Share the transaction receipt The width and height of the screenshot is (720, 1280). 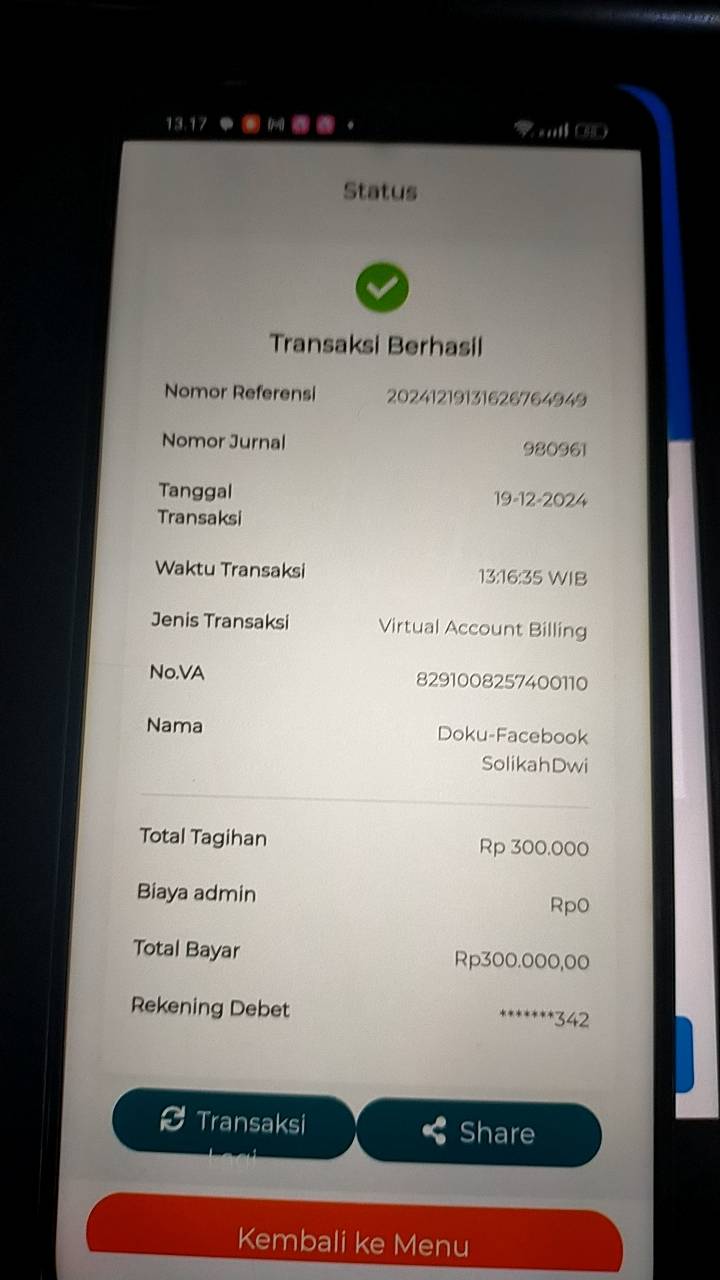tap(479, 1133)
